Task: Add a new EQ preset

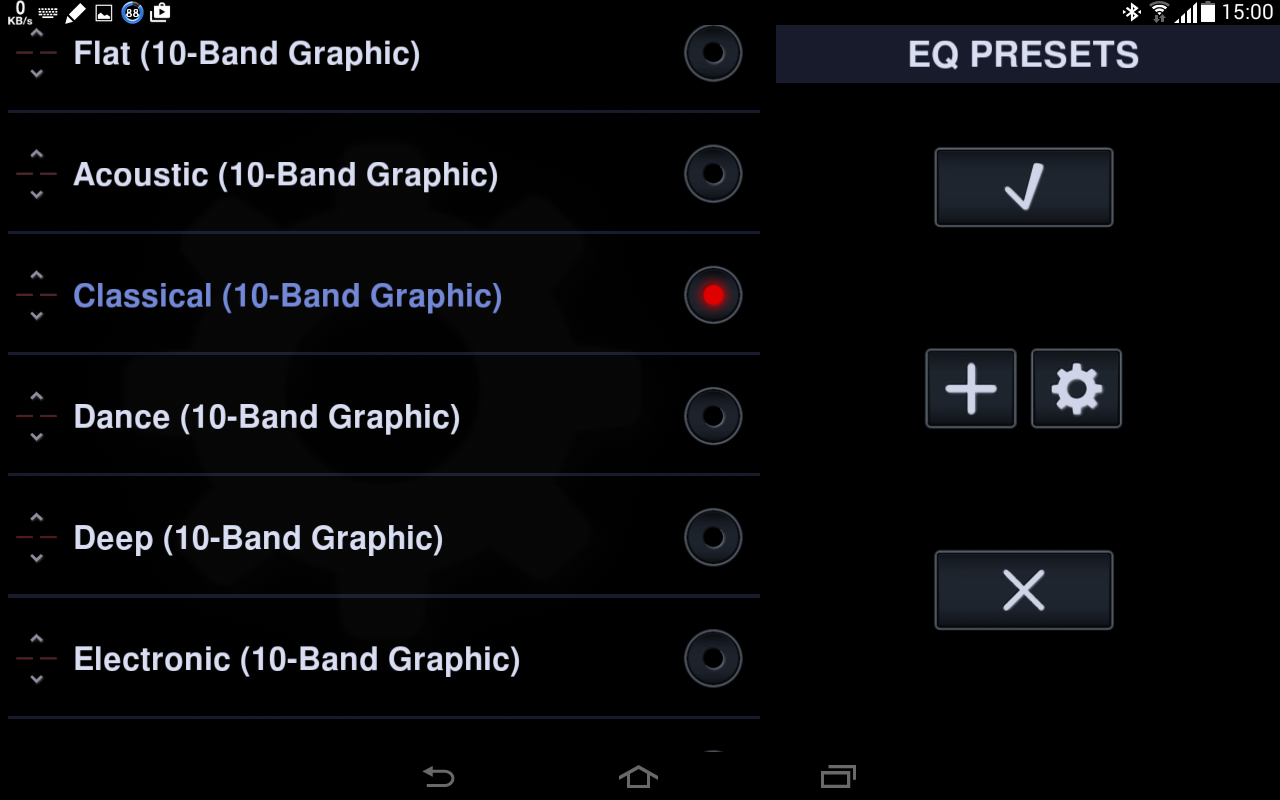Action: [970, 388]
